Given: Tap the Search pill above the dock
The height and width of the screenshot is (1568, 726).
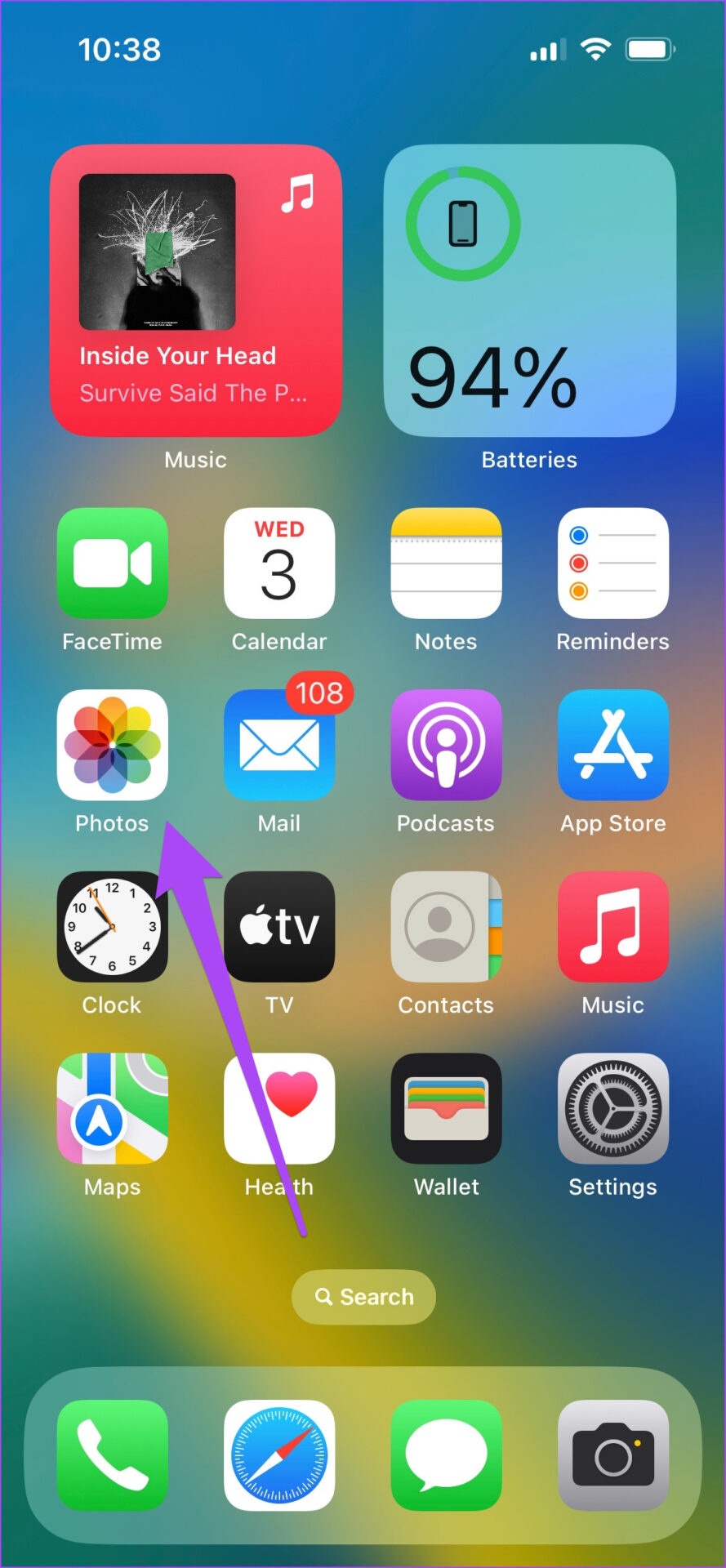Looking at the screenshot, I should (363, 1297).
